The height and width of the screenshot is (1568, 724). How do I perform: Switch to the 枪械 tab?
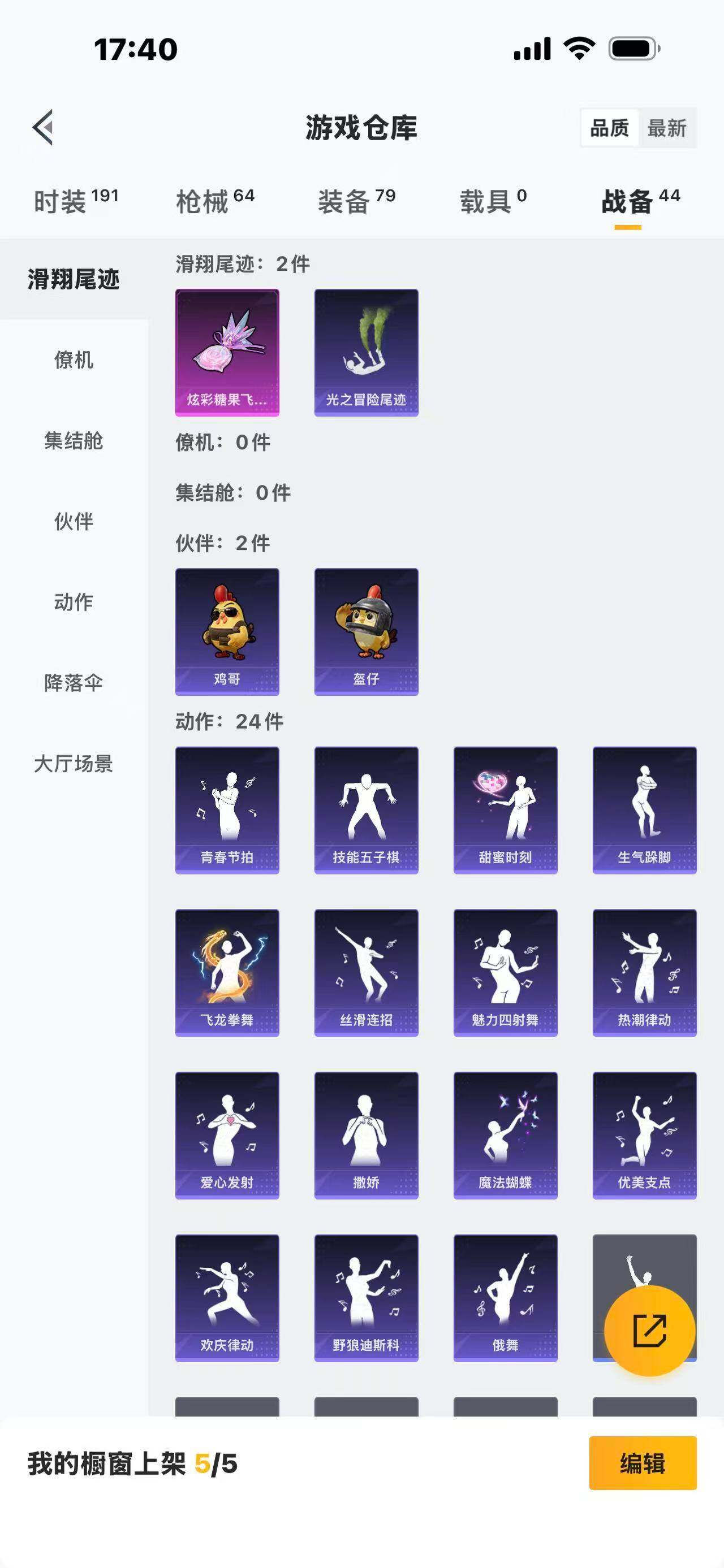(214, 201)
